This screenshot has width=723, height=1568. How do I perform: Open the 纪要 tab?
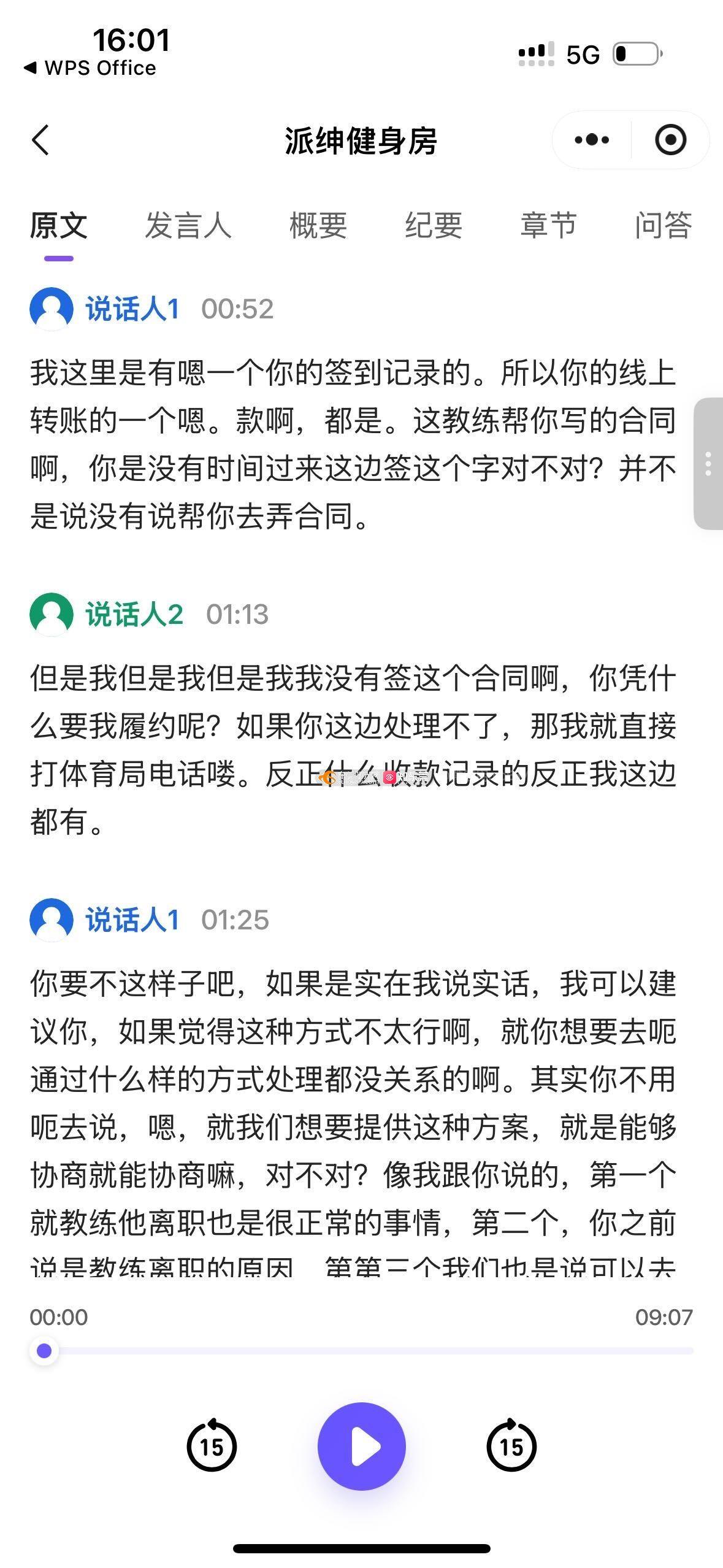(x=434, y=225)
